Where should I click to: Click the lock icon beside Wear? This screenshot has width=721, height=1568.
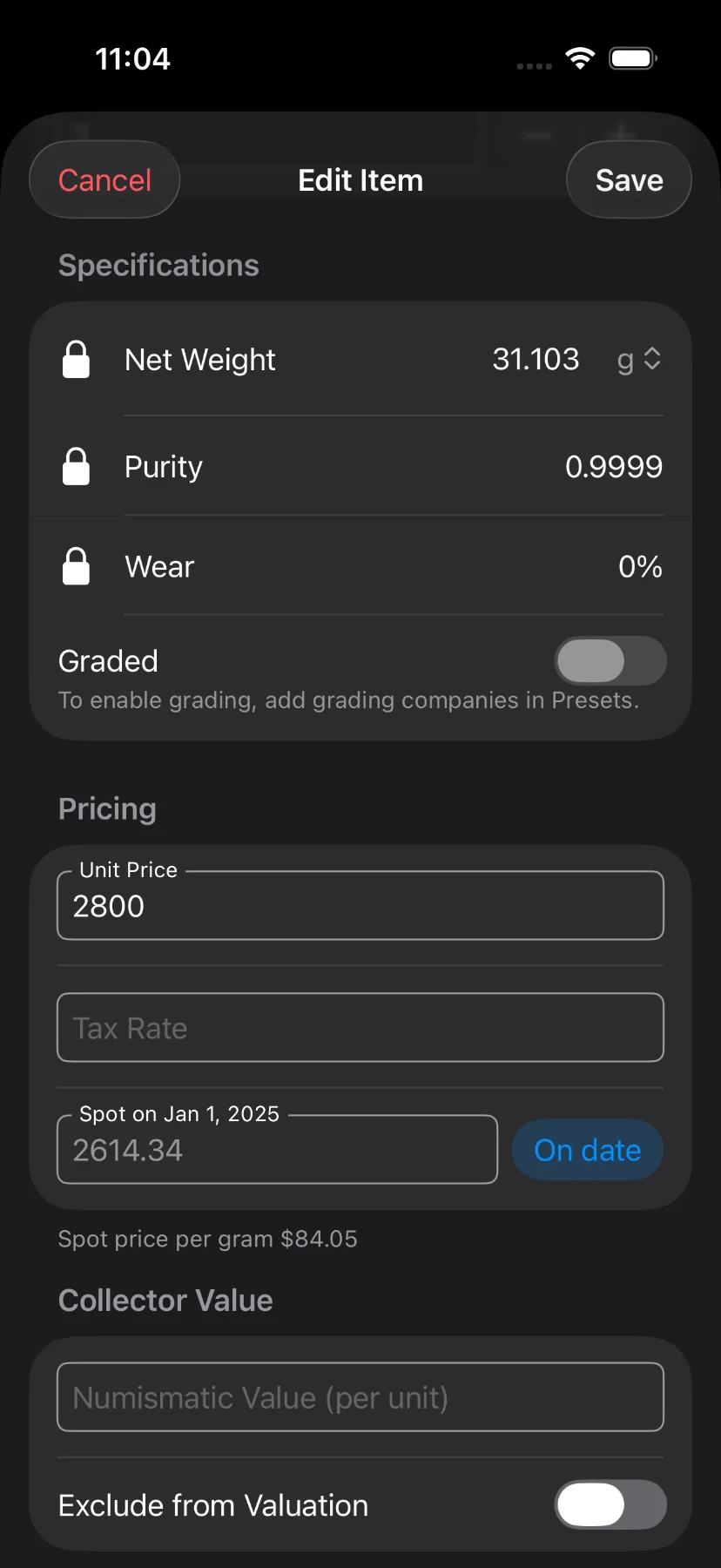76,565
